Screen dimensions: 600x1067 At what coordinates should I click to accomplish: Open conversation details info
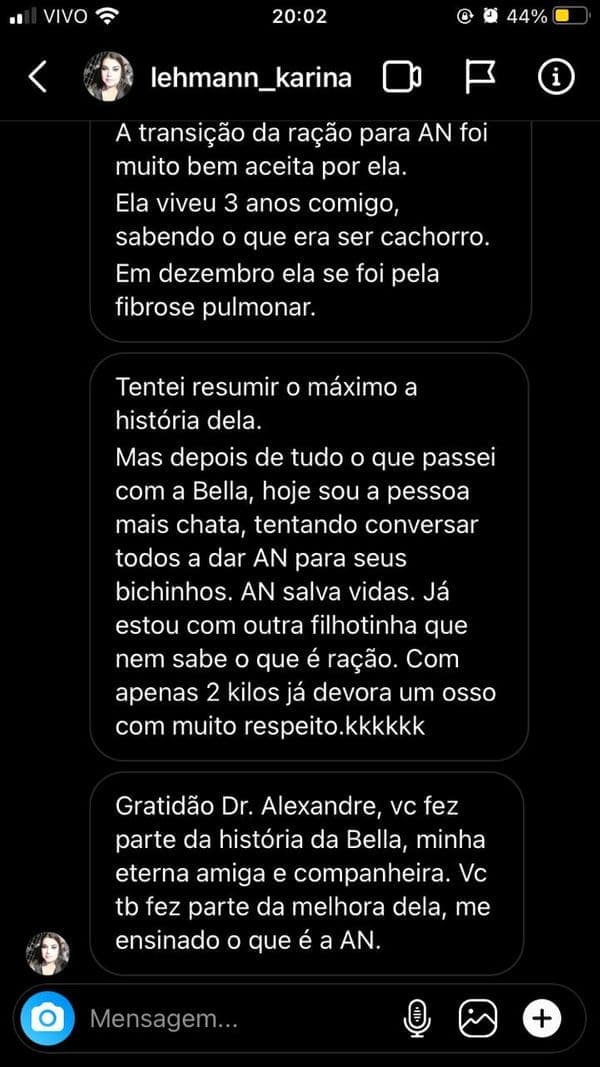point(555,77)
